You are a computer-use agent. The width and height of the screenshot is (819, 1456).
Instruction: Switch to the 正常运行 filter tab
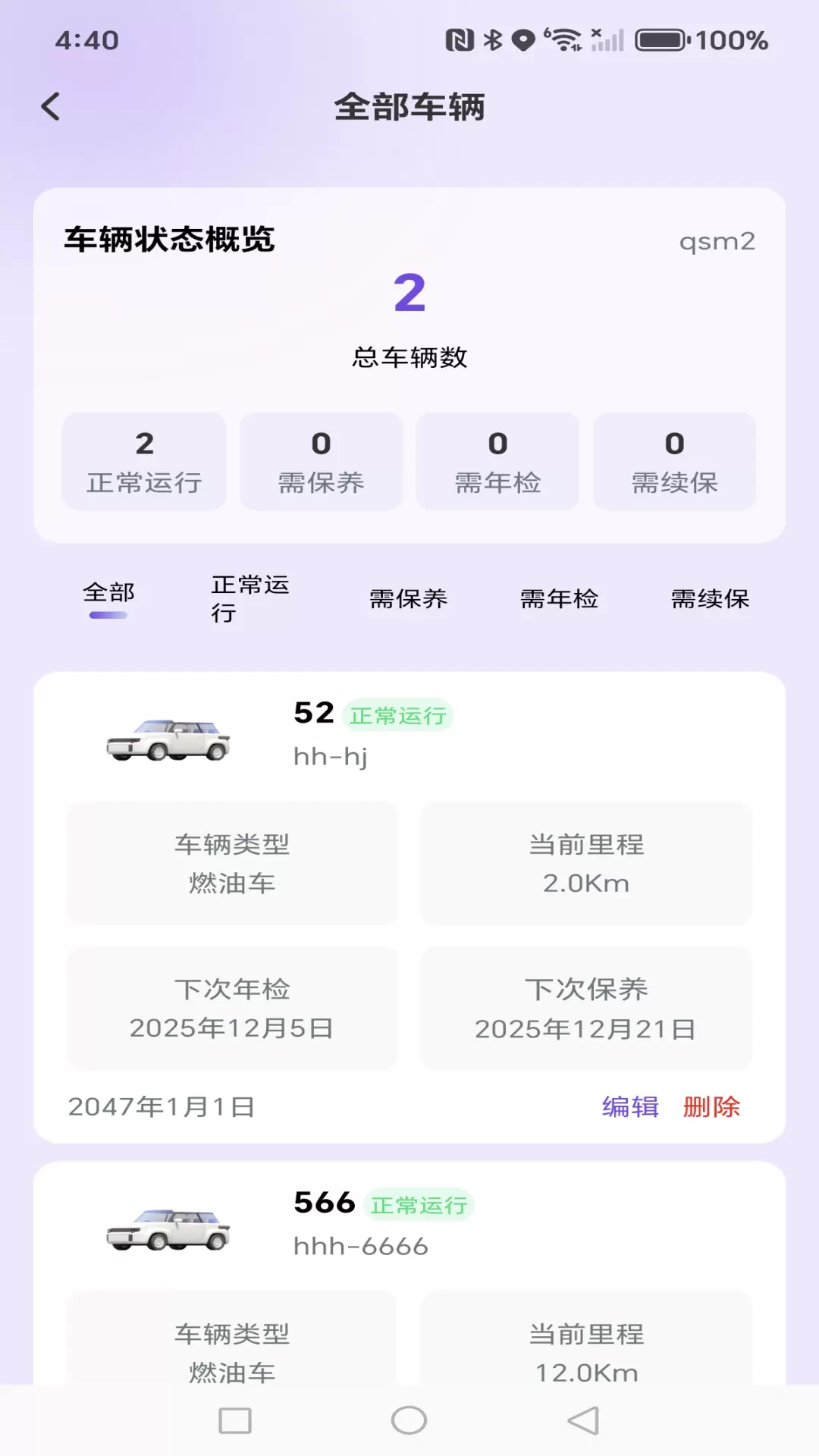[250, 598]
